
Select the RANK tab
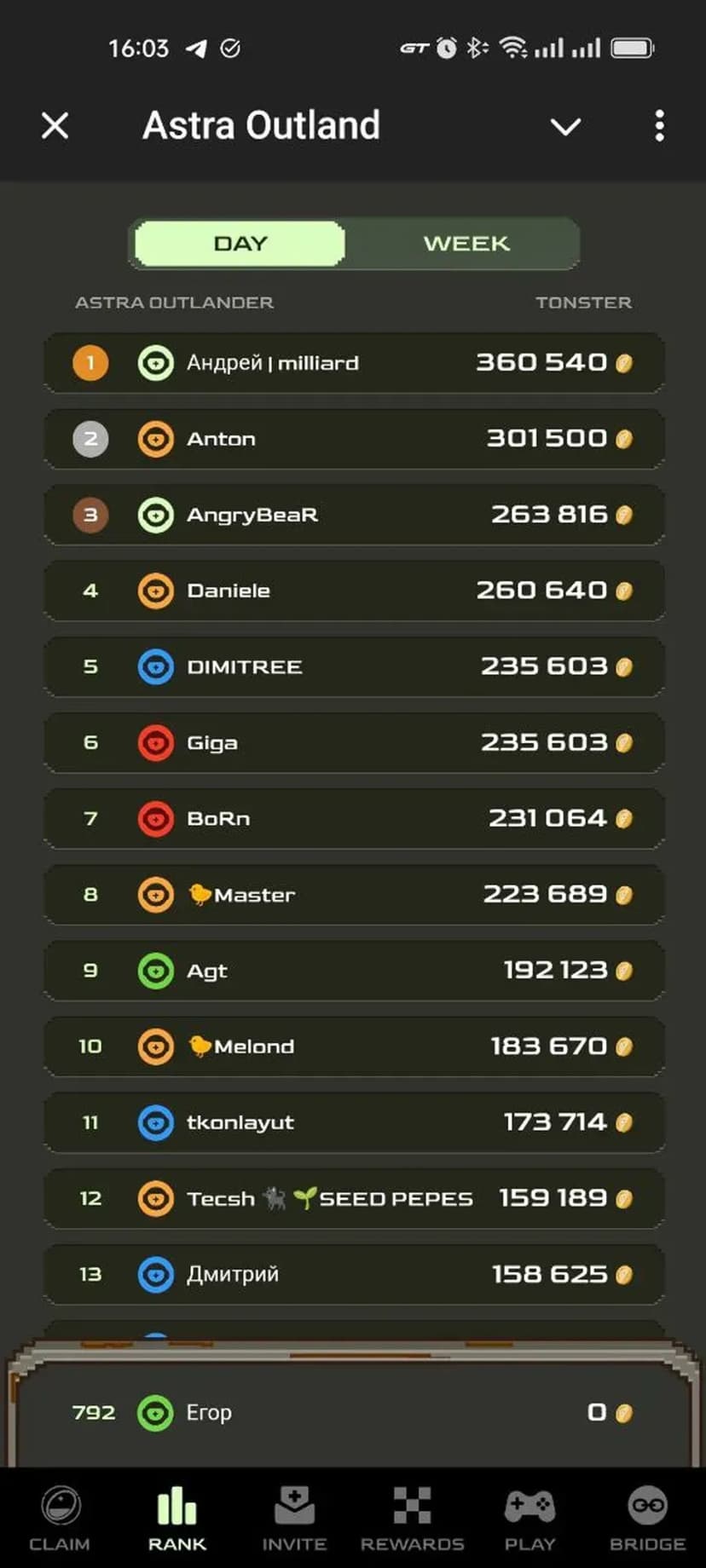point(177,1519)
